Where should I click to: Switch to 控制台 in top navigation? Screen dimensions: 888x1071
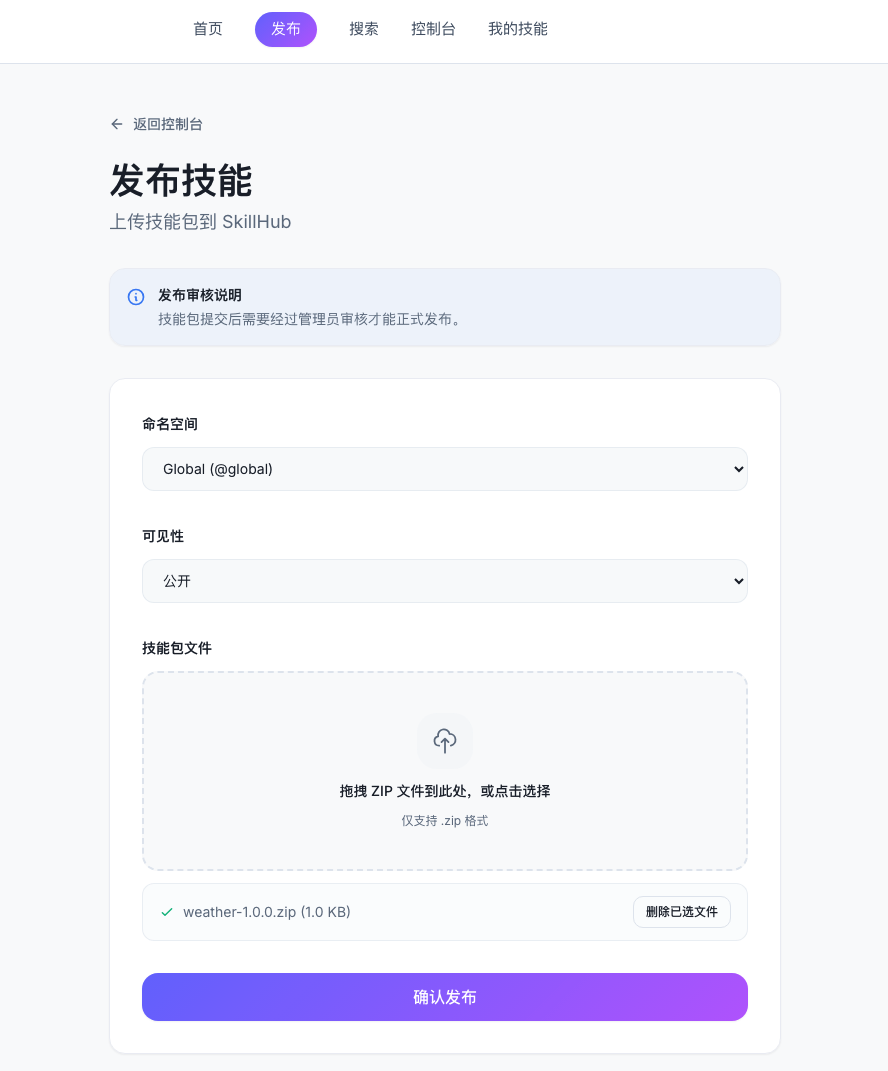pos(433,29)
